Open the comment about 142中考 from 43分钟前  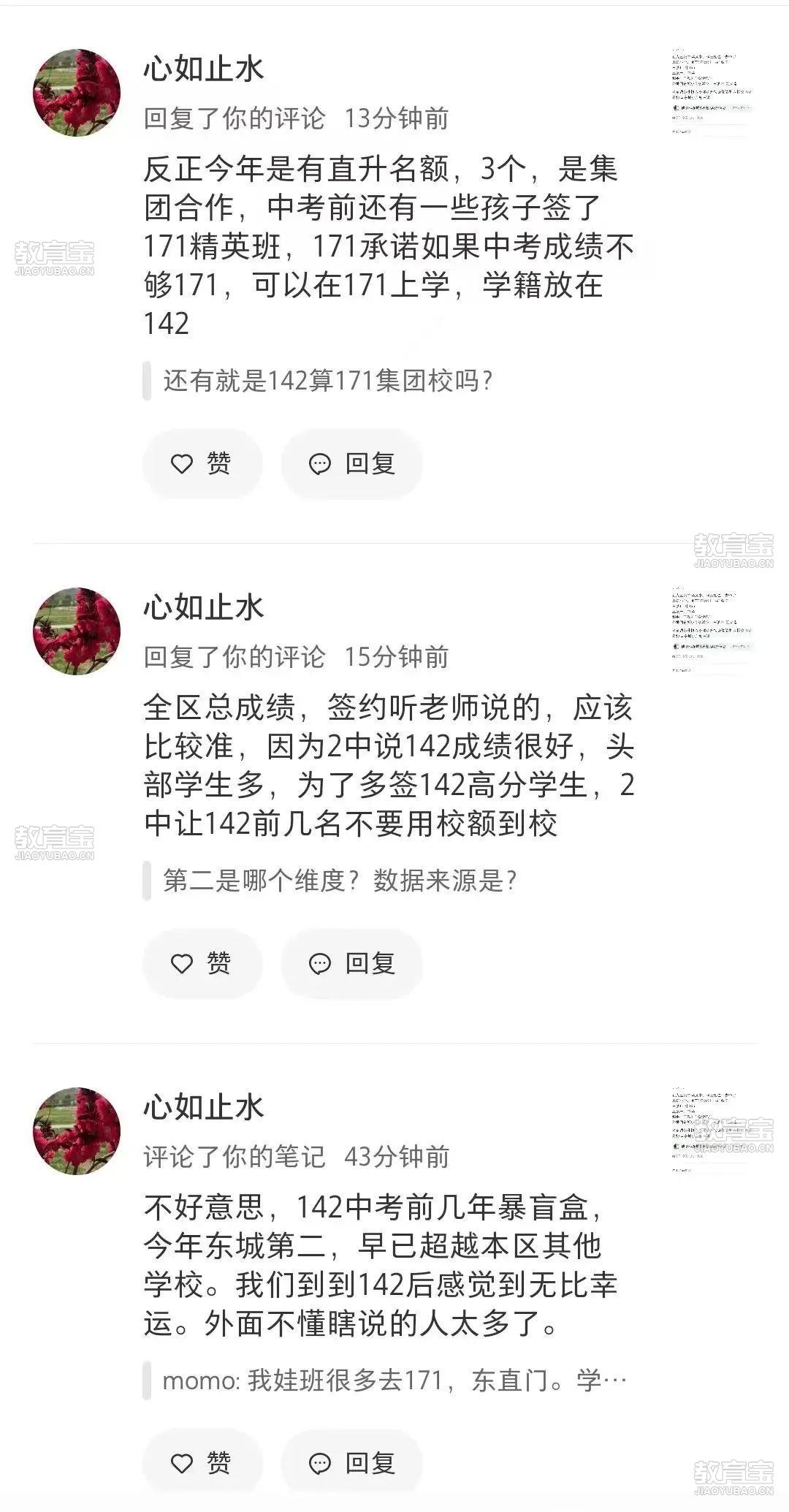point(380,1266)
